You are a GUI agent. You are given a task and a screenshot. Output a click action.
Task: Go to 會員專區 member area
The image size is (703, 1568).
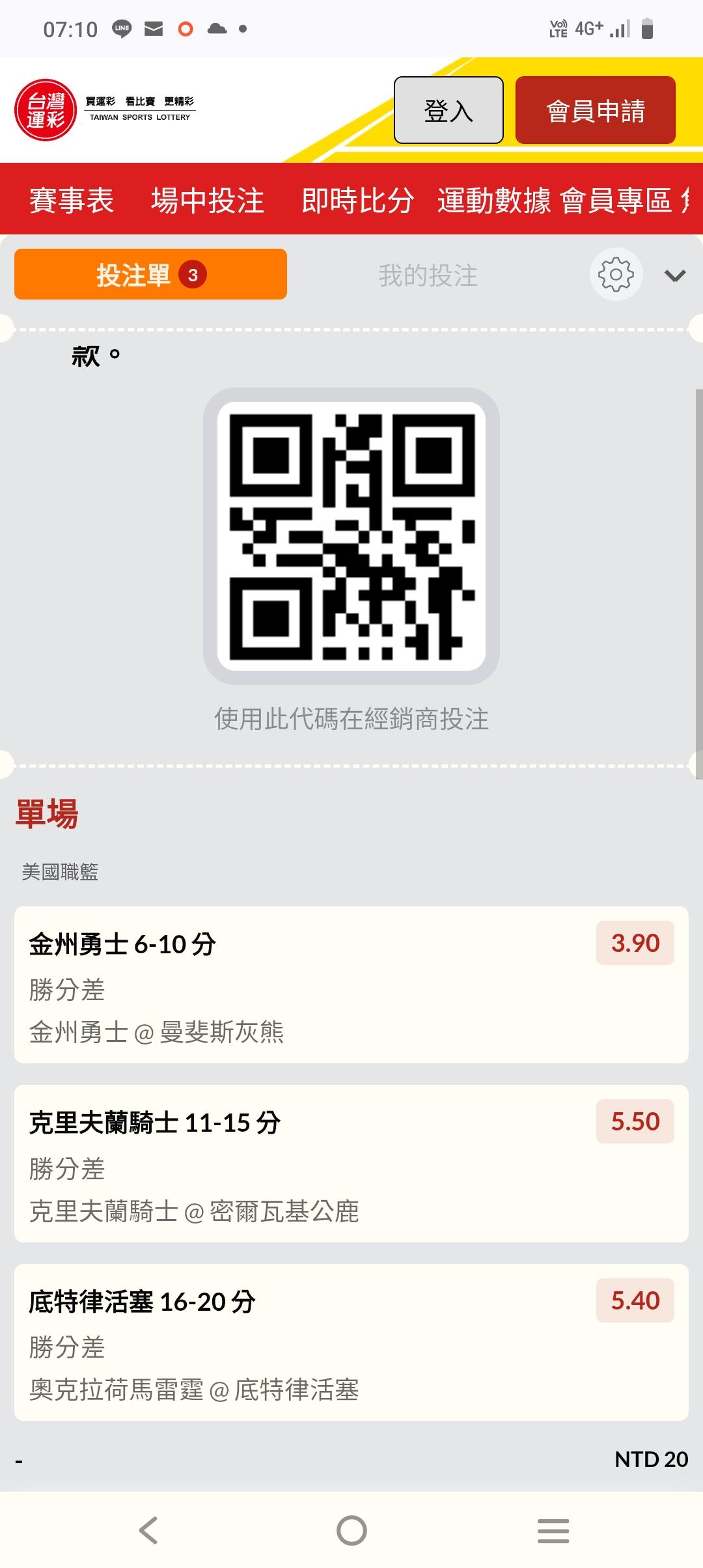click(x=615, y=200)
